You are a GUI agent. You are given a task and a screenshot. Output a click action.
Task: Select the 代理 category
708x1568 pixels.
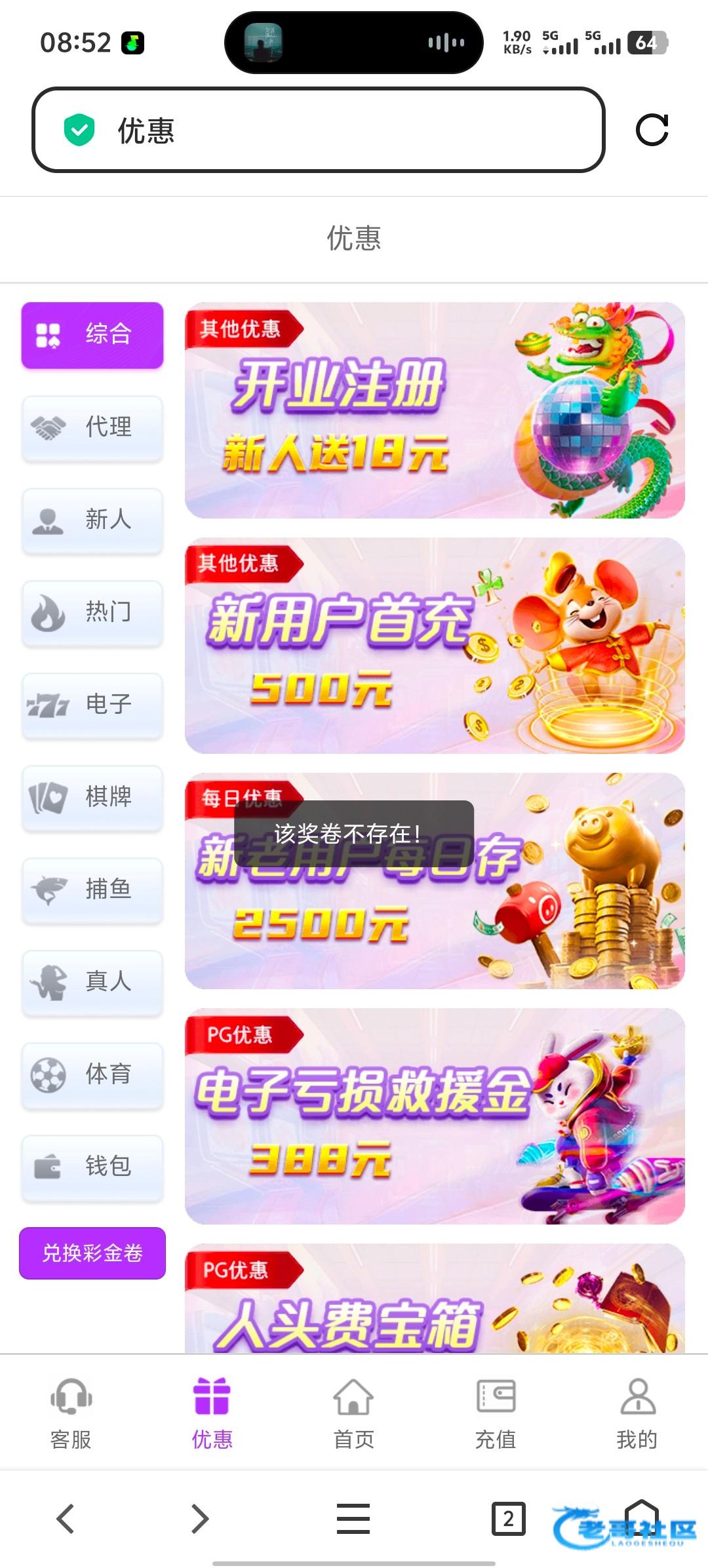click(x=92, y=427)
